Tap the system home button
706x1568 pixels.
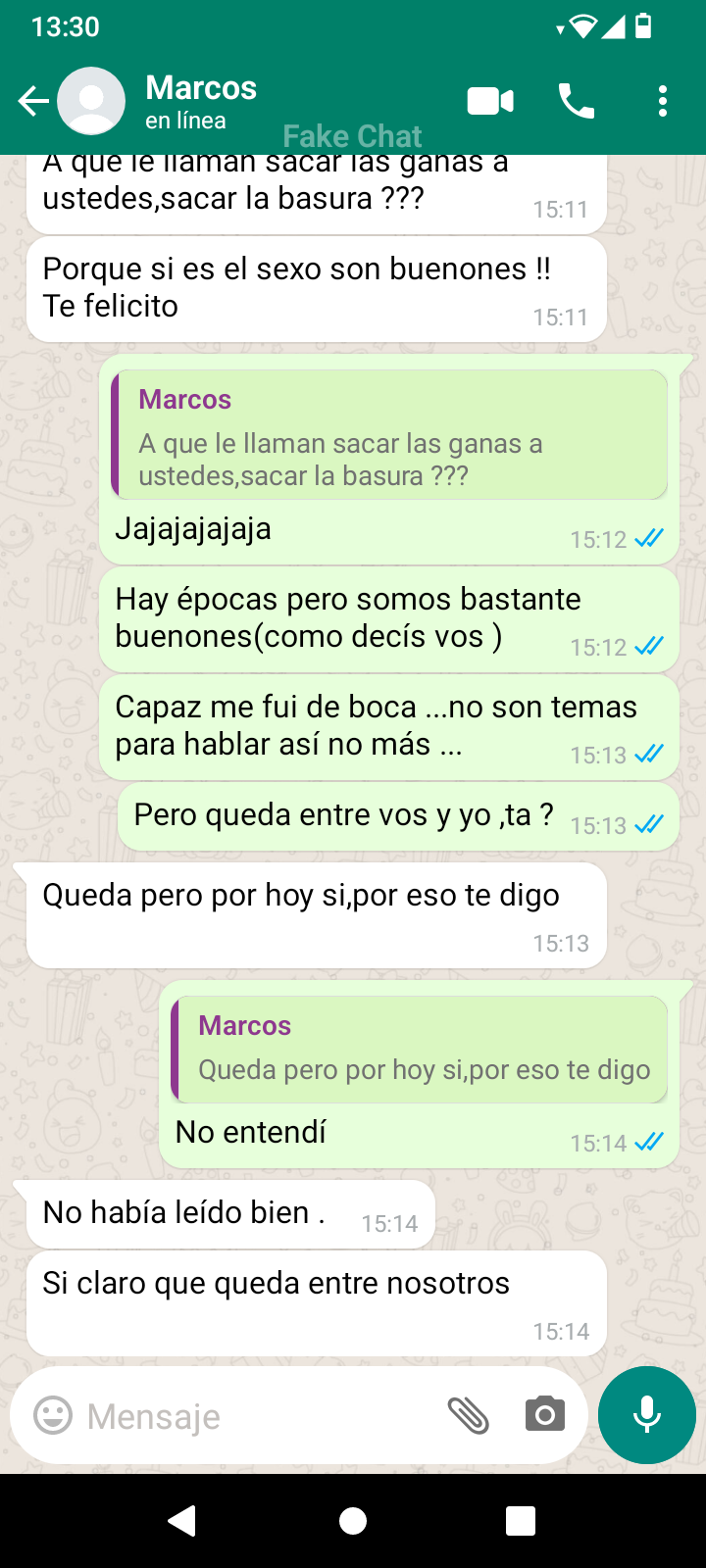(x=353, y=1521)
